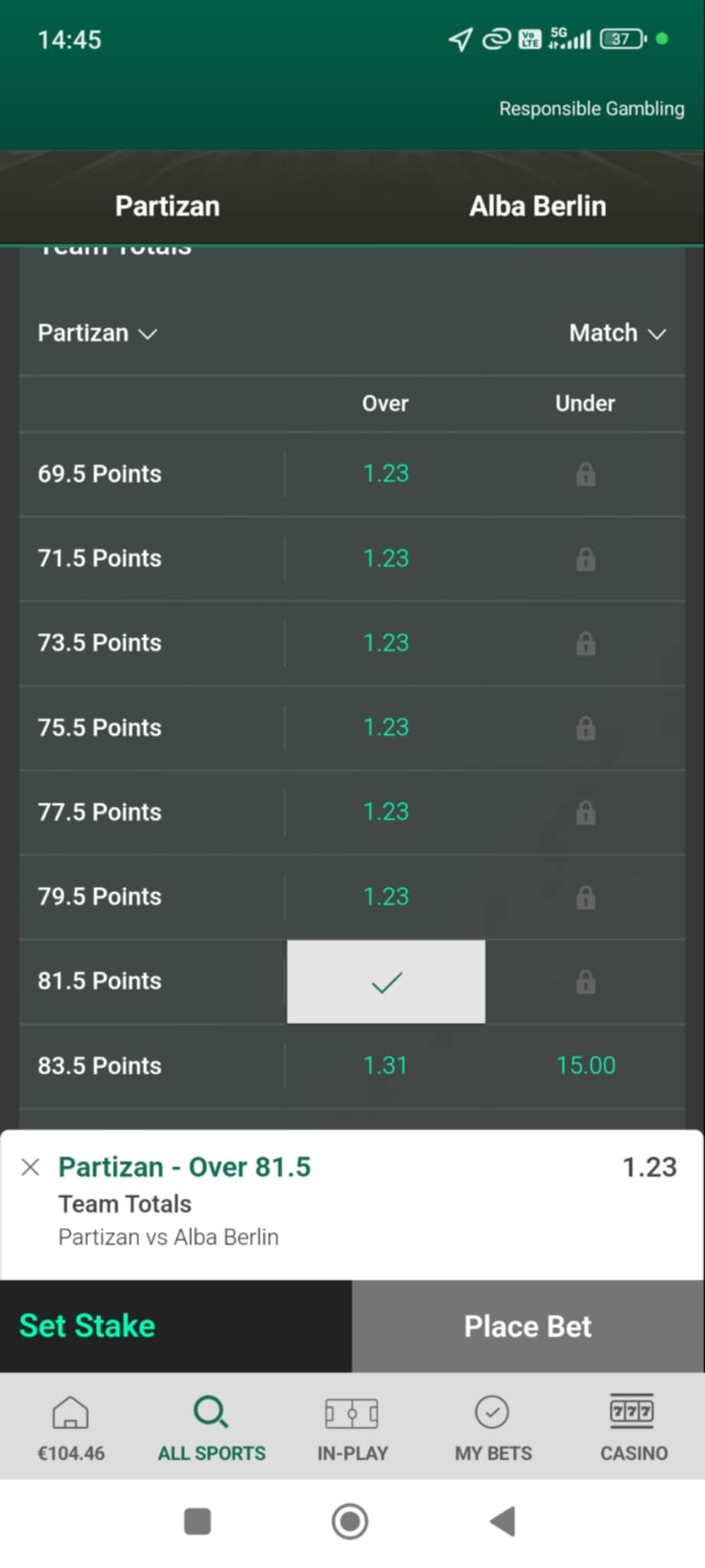Tap the system back button
705x1568 pixels.
coord(503,1521)
